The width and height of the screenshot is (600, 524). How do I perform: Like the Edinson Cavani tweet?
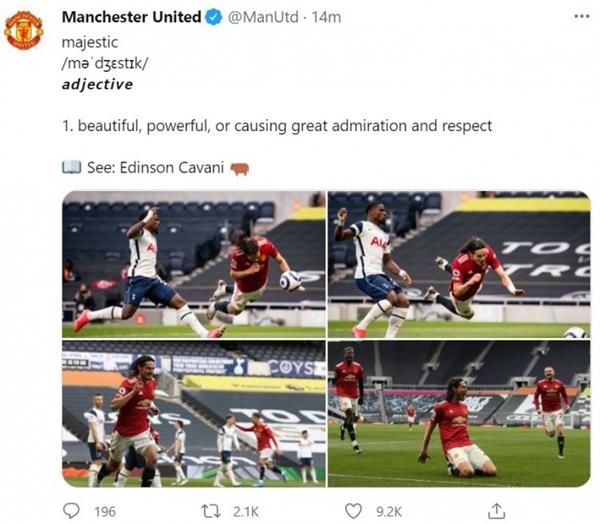(353, 510)
